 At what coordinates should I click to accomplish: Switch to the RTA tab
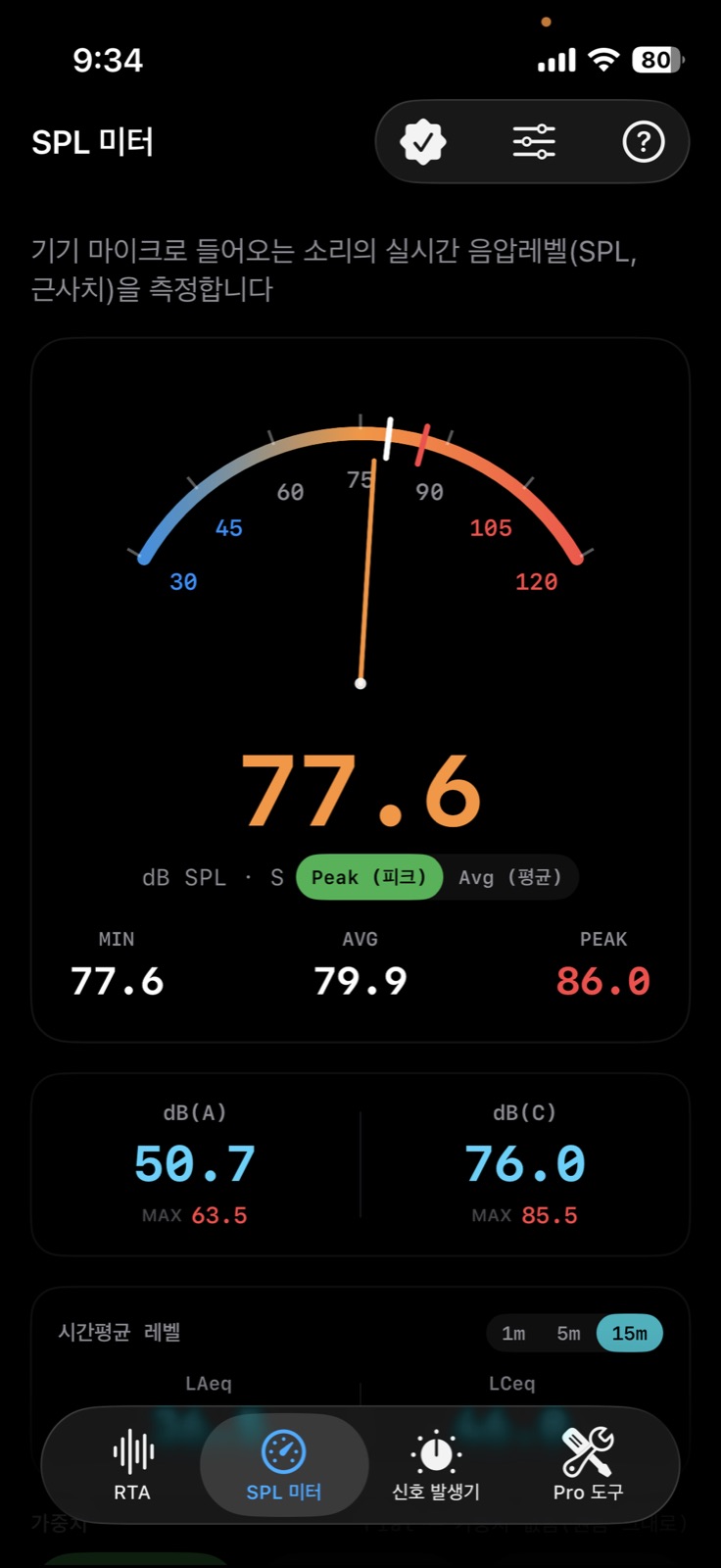click(132, 1465)
